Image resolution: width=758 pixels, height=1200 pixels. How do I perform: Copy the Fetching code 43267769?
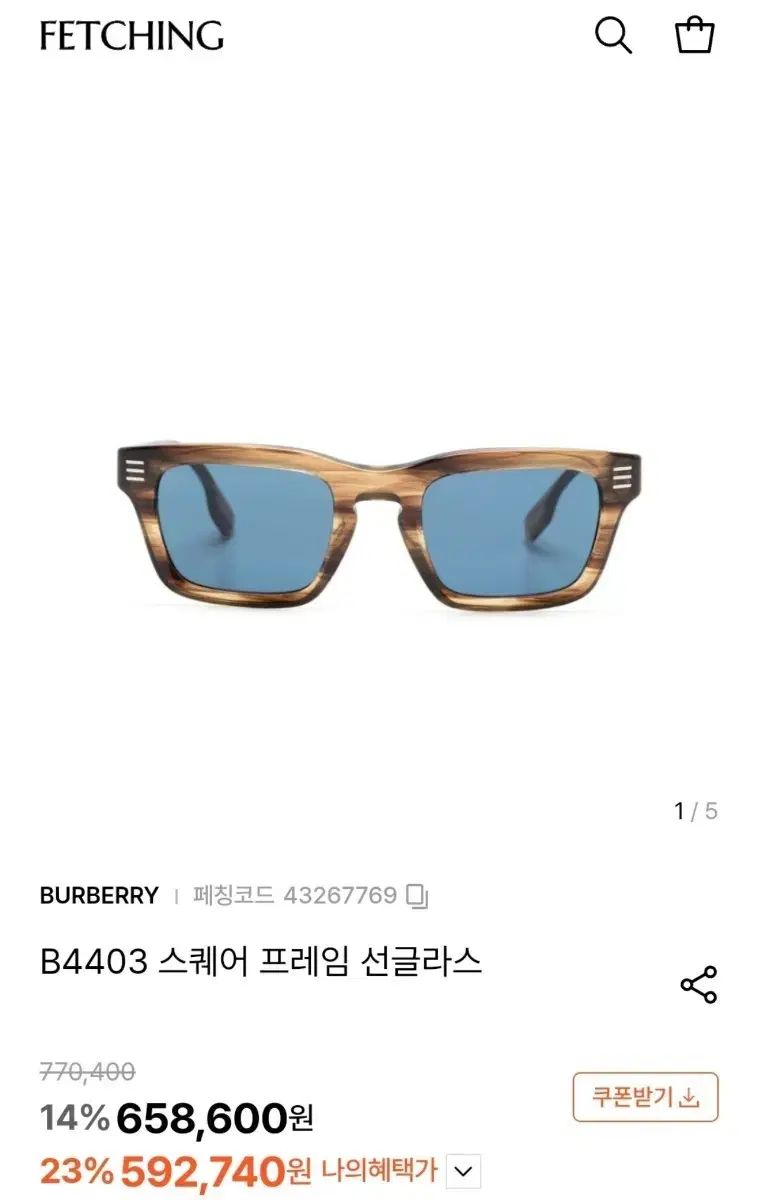418,895
